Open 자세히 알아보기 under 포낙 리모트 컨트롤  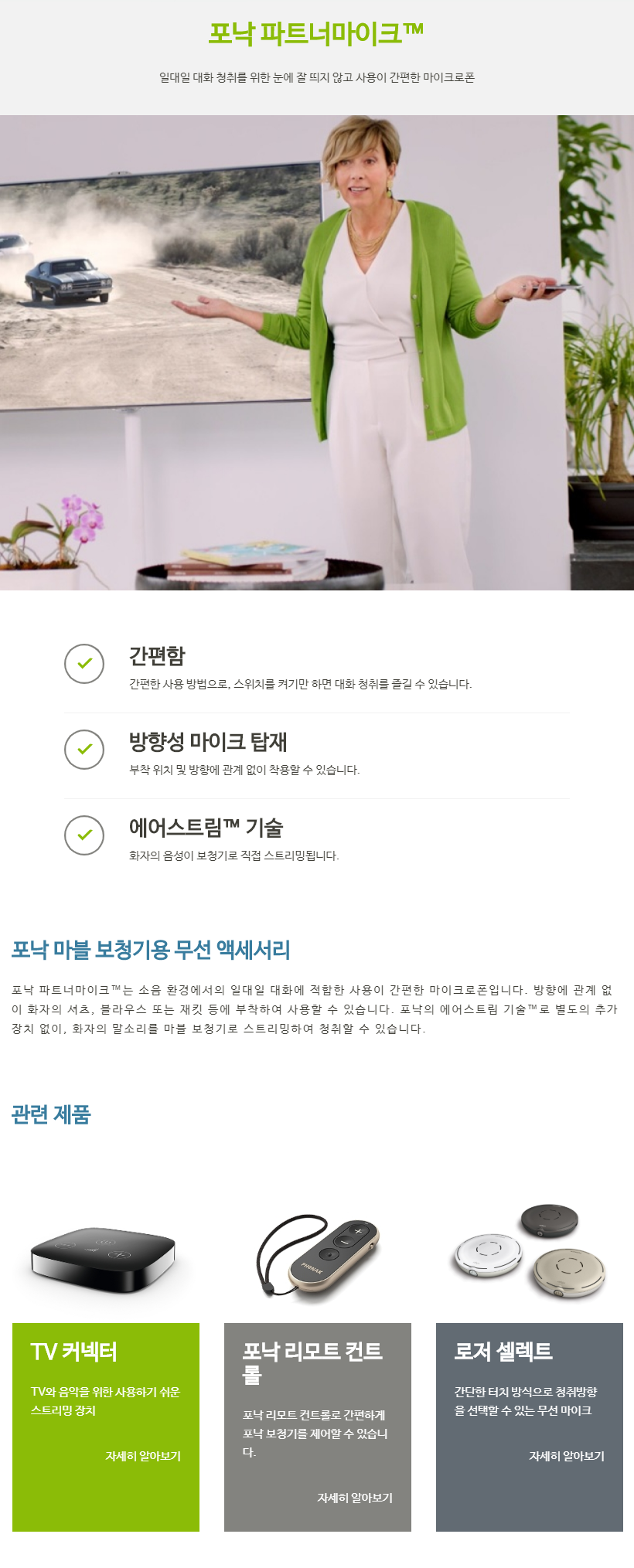[x=355, y=1498]
